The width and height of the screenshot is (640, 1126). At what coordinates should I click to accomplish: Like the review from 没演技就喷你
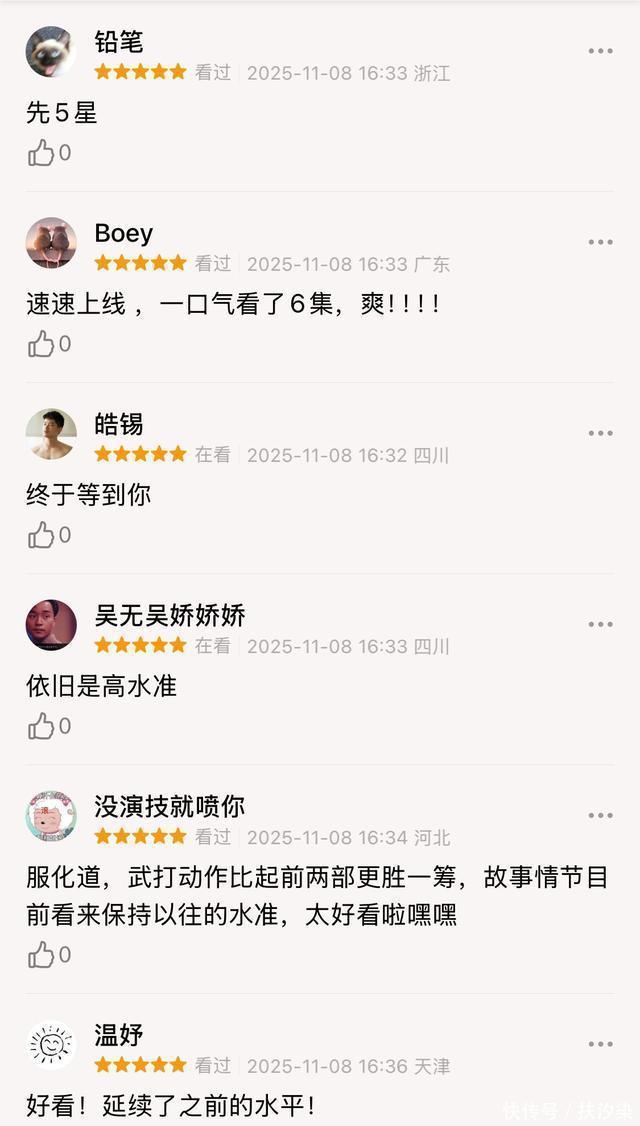tap(41, 955)
